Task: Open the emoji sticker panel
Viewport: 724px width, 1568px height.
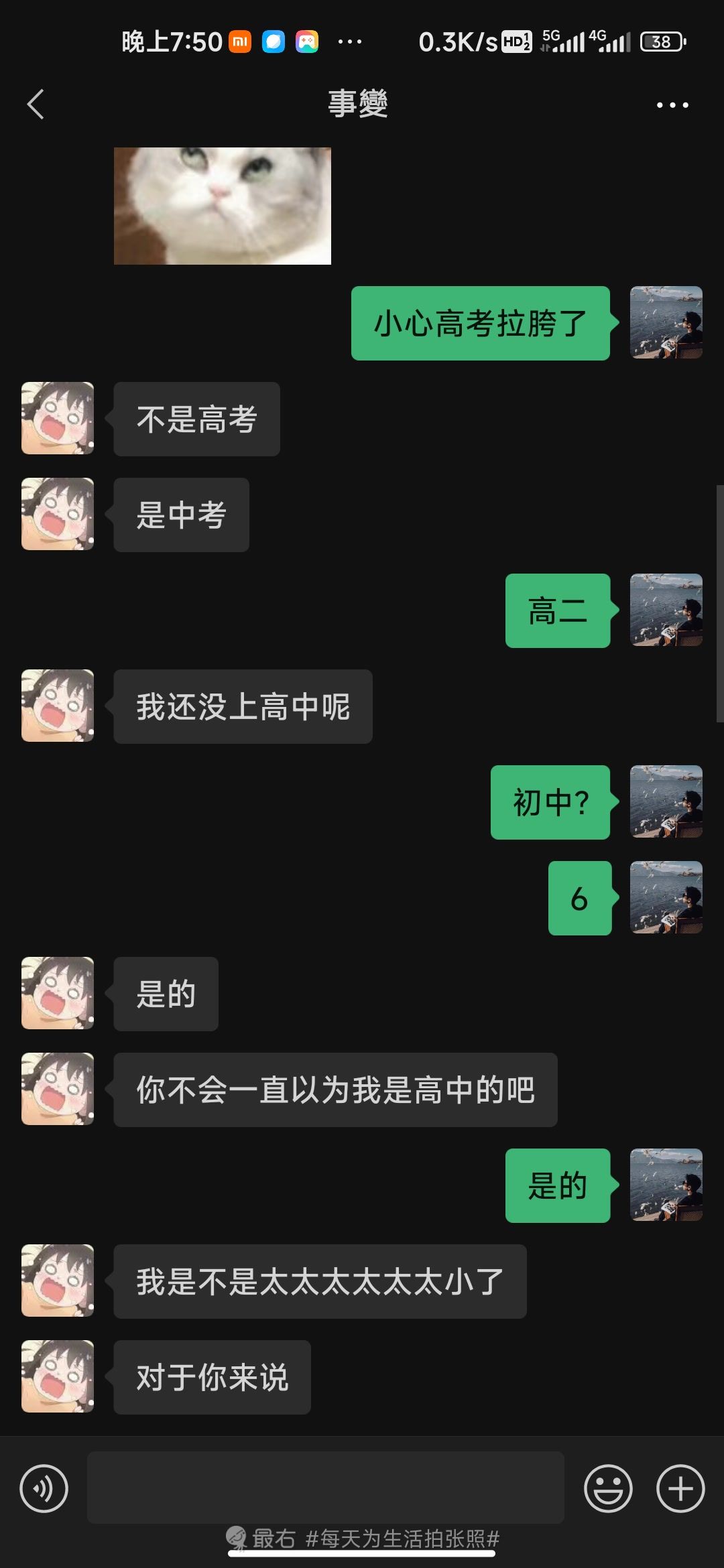Action: point(608,1489)
